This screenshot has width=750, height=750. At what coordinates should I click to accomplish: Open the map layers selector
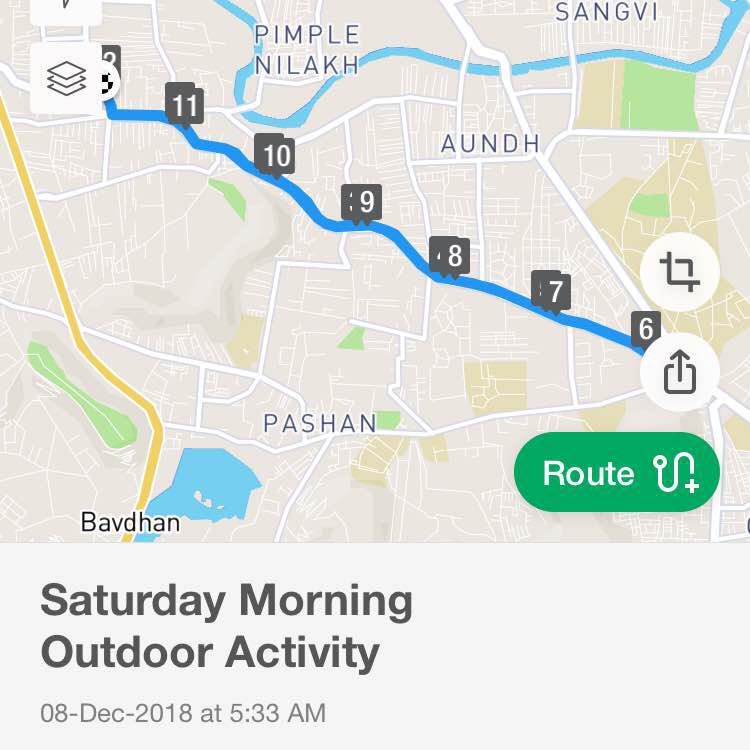point(66,80)
